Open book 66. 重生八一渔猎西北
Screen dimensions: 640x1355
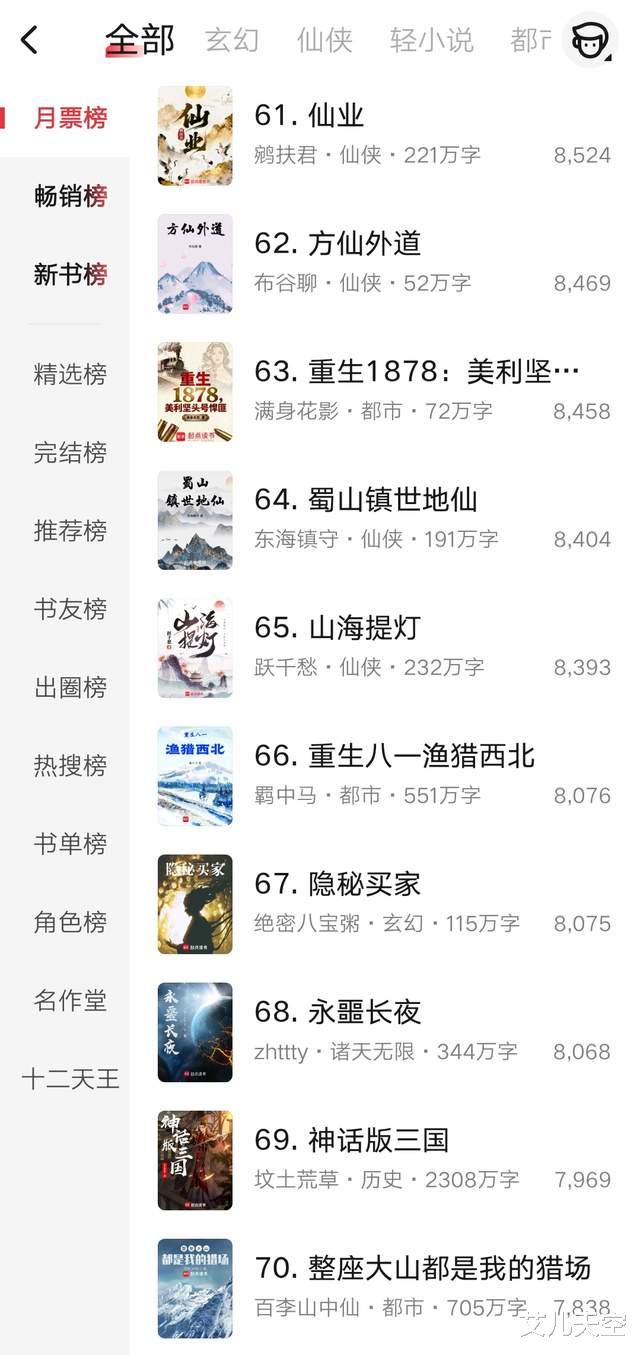point(421,755)
